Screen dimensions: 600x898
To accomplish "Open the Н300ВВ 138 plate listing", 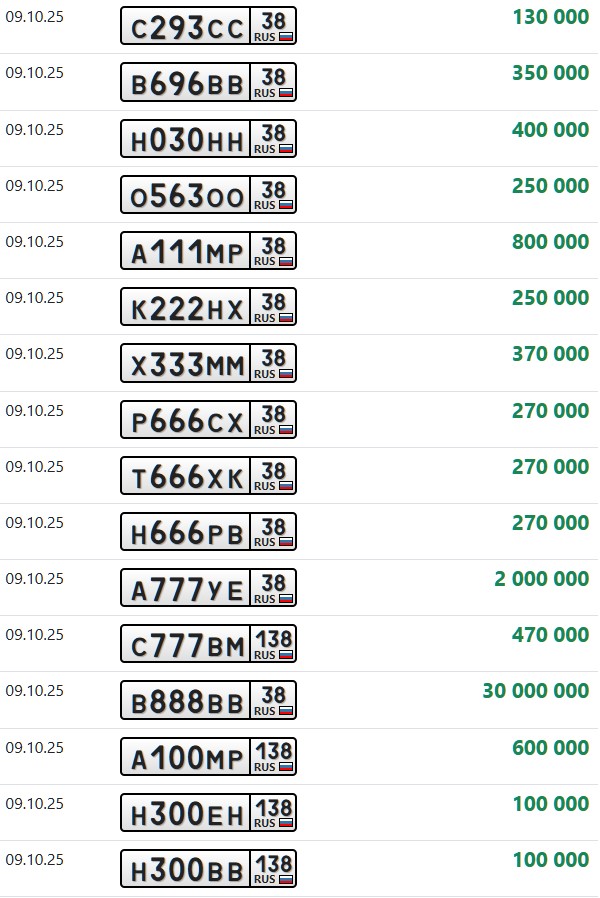I will pos(208,868).
